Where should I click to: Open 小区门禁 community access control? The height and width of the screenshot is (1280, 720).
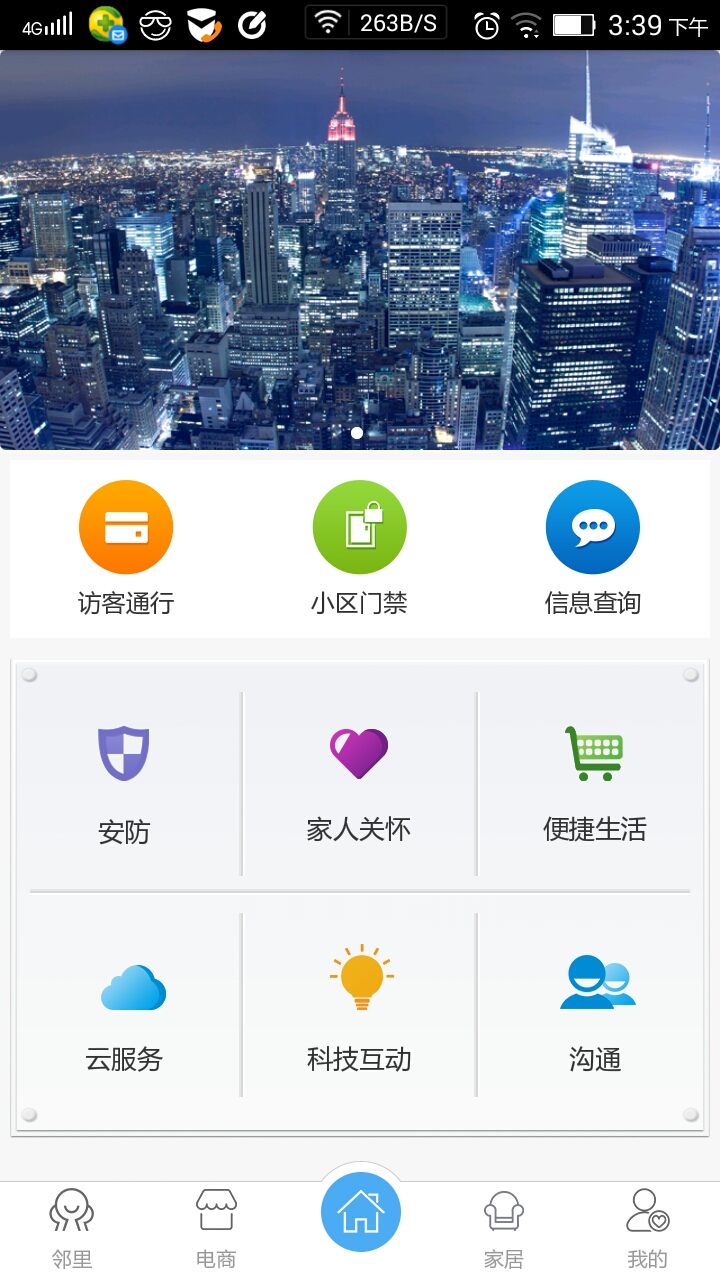tap(359, 545)
